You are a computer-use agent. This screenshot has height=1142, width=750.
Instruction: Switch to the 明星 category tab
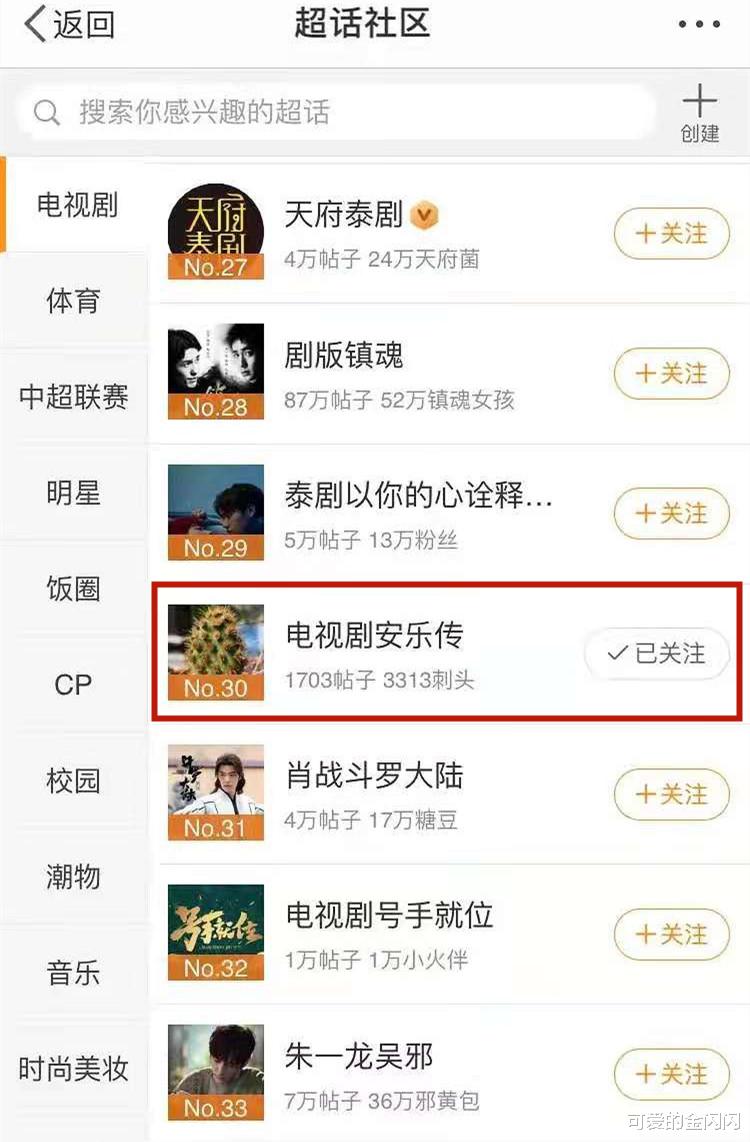pos(71,492)
